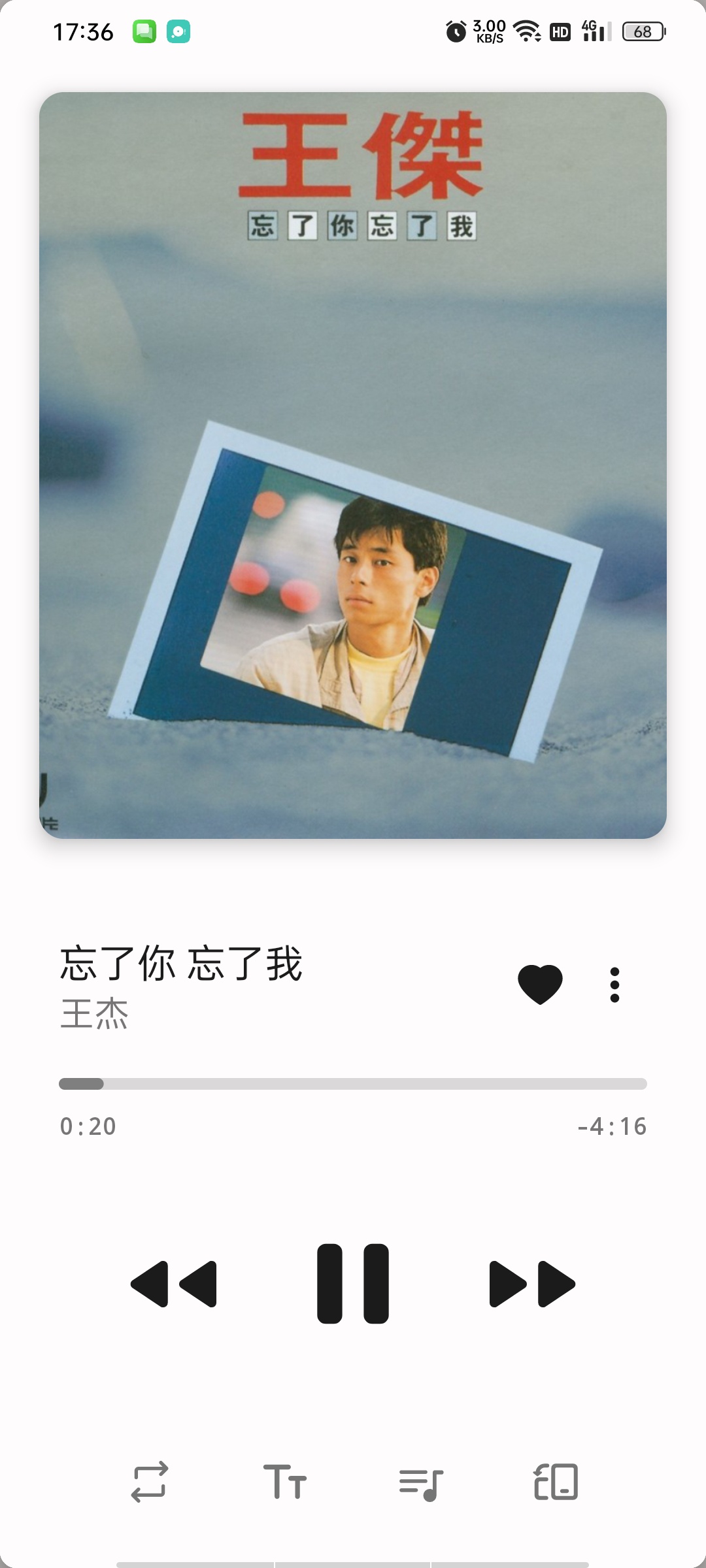Tap the playback progress bar to seek
The height and width of the screenshot is (1568, 706).
(353, 1084)
